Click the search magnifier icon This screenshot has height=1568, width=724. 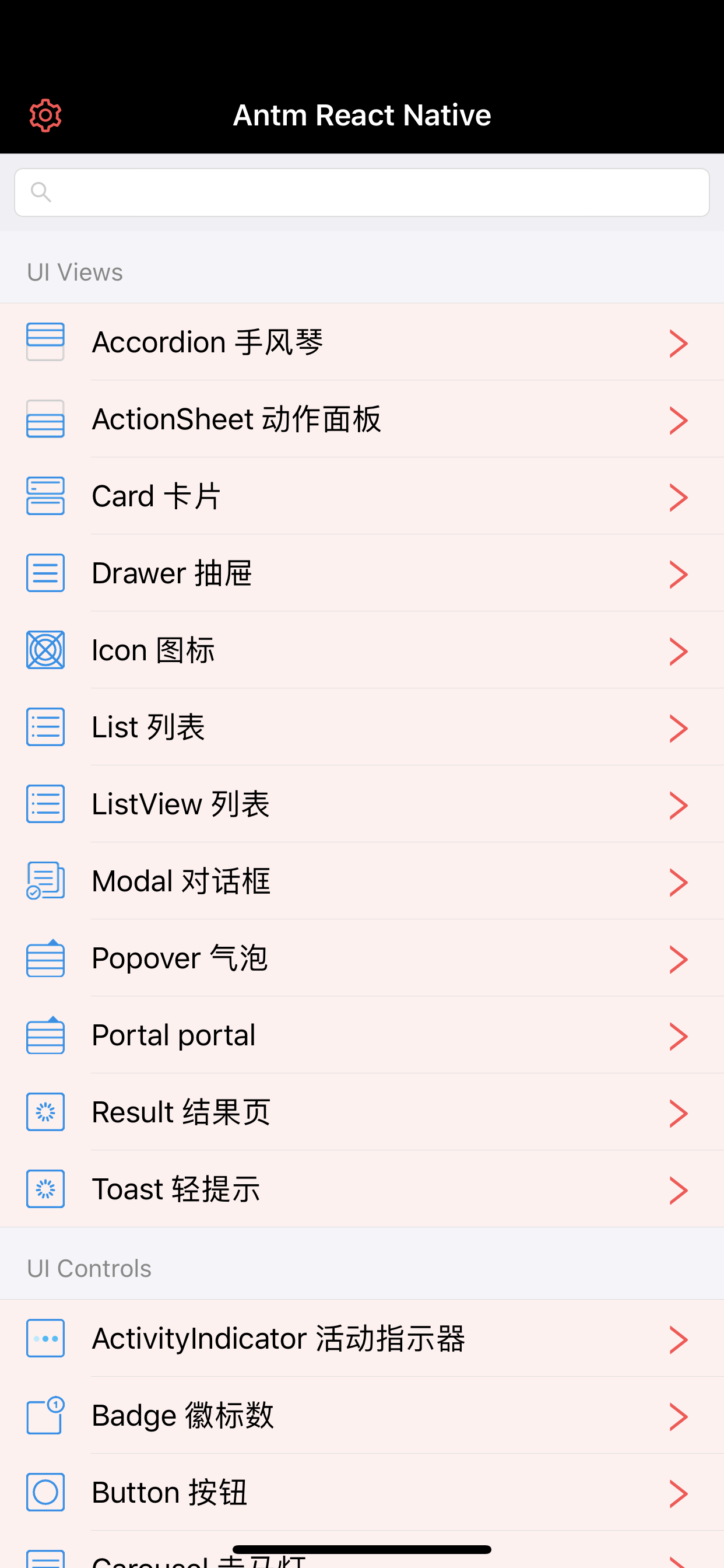[40, 192]
